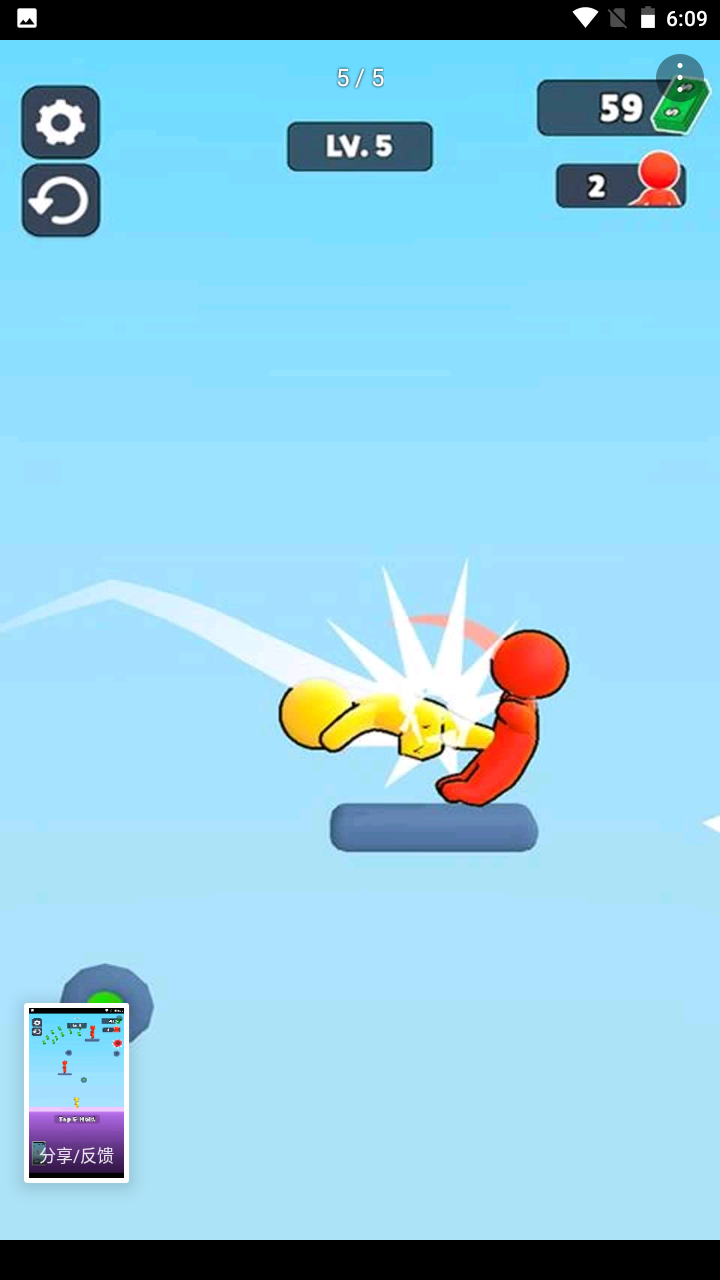Viewport: 720px width, 1280px height.
Task: Restart the level with the retry button
Action: [x=61, y=201]
